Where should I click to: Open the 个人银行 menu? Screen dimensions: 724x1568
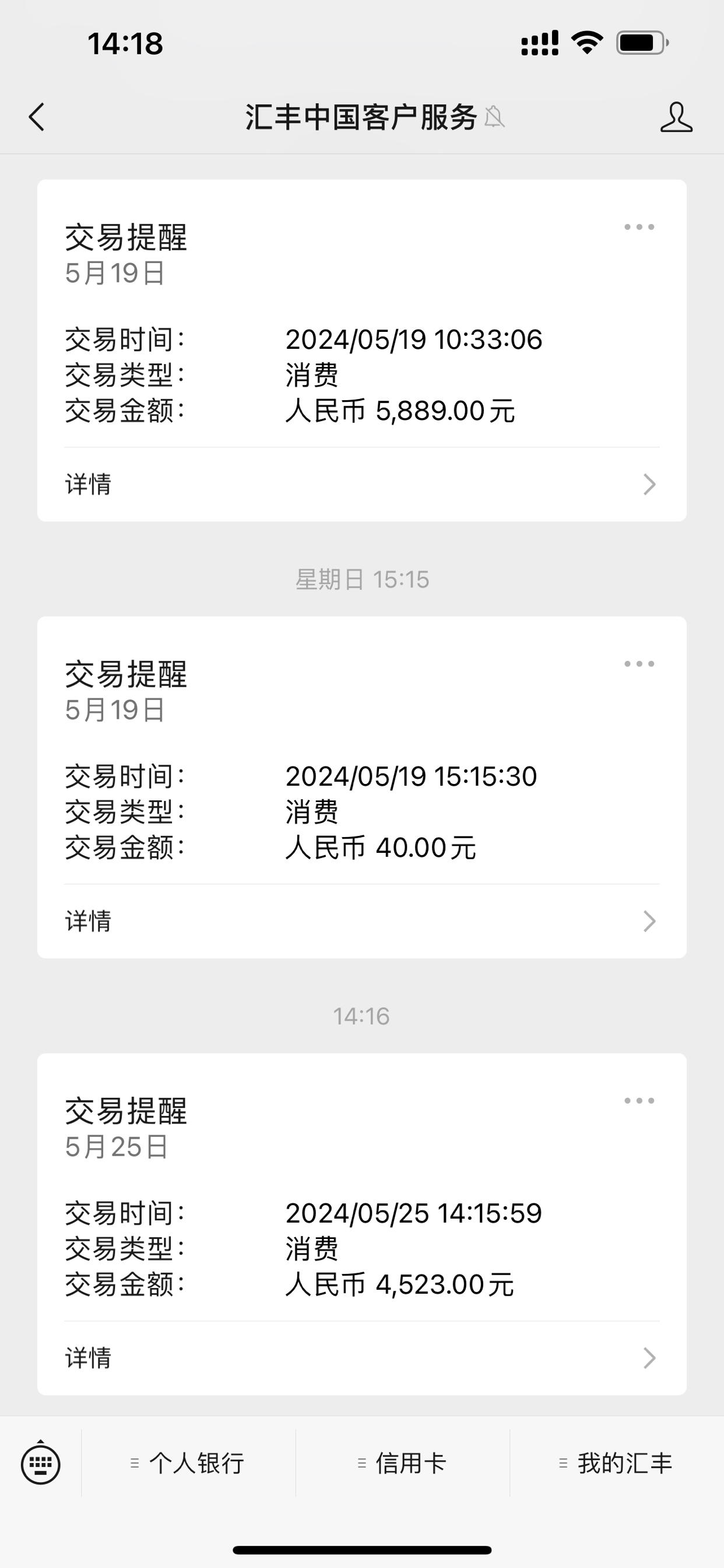click(x=189, y=1462)
